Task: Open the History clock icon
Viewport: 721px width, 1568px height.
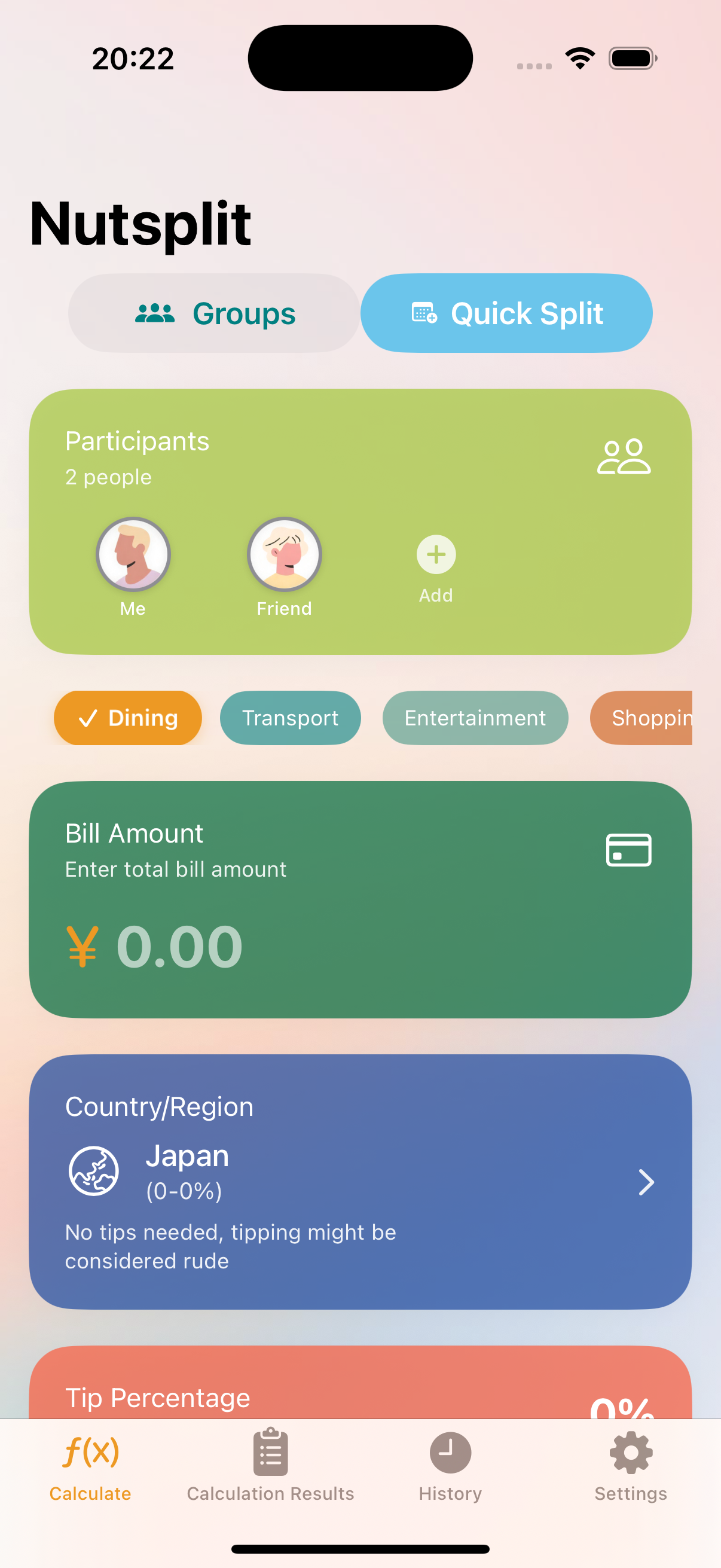Action: 450,1452
